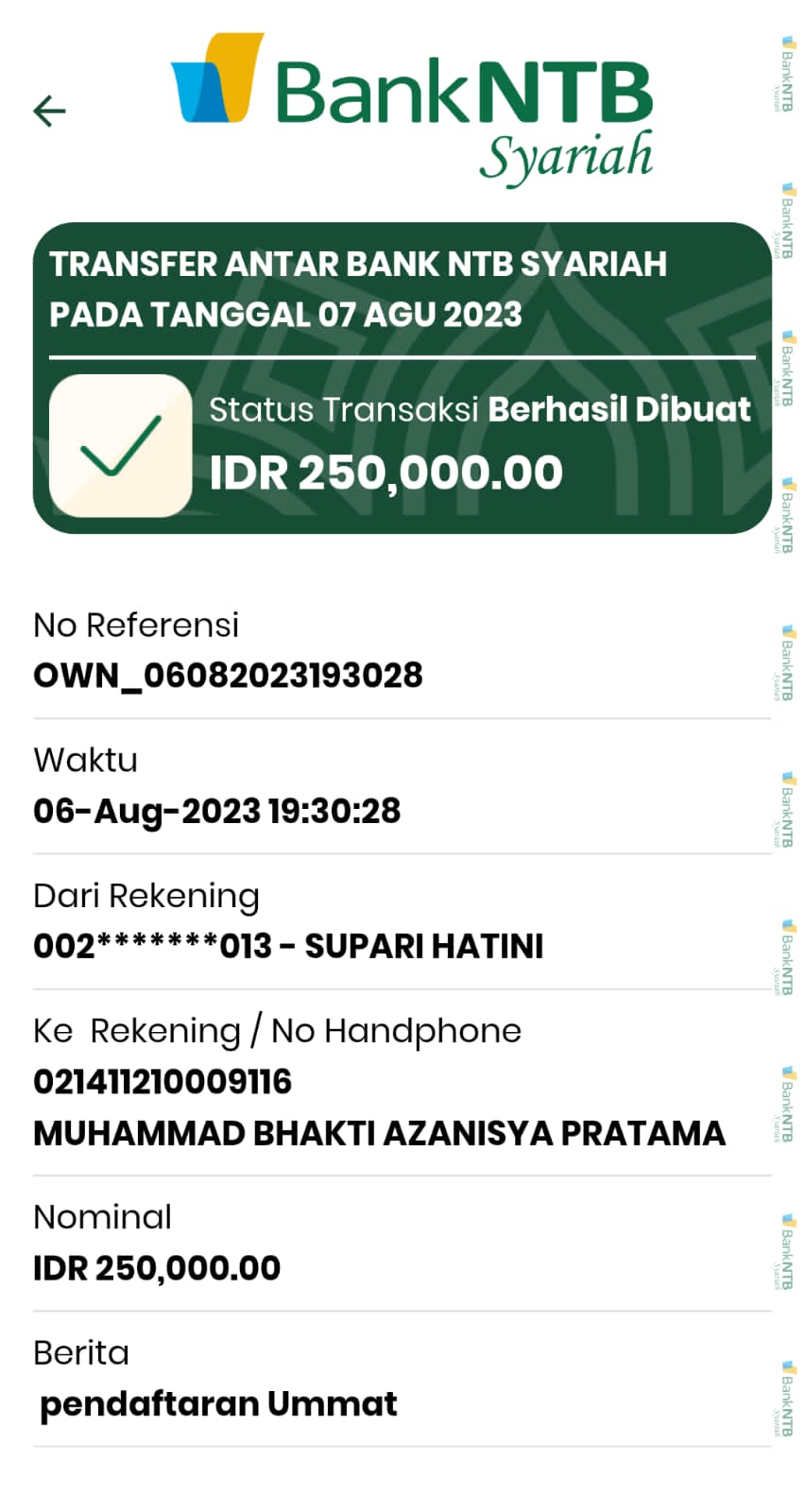Go back using the arrow icon
The image size is (805, 1512).
tap(49, 111)
